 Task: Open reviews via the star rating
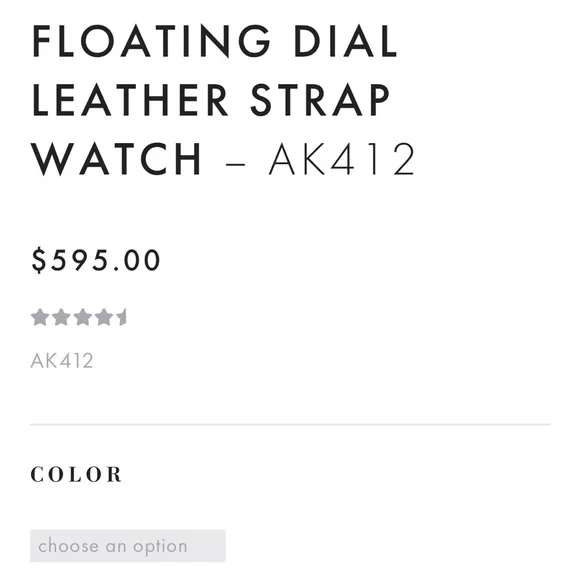(78, 317)
